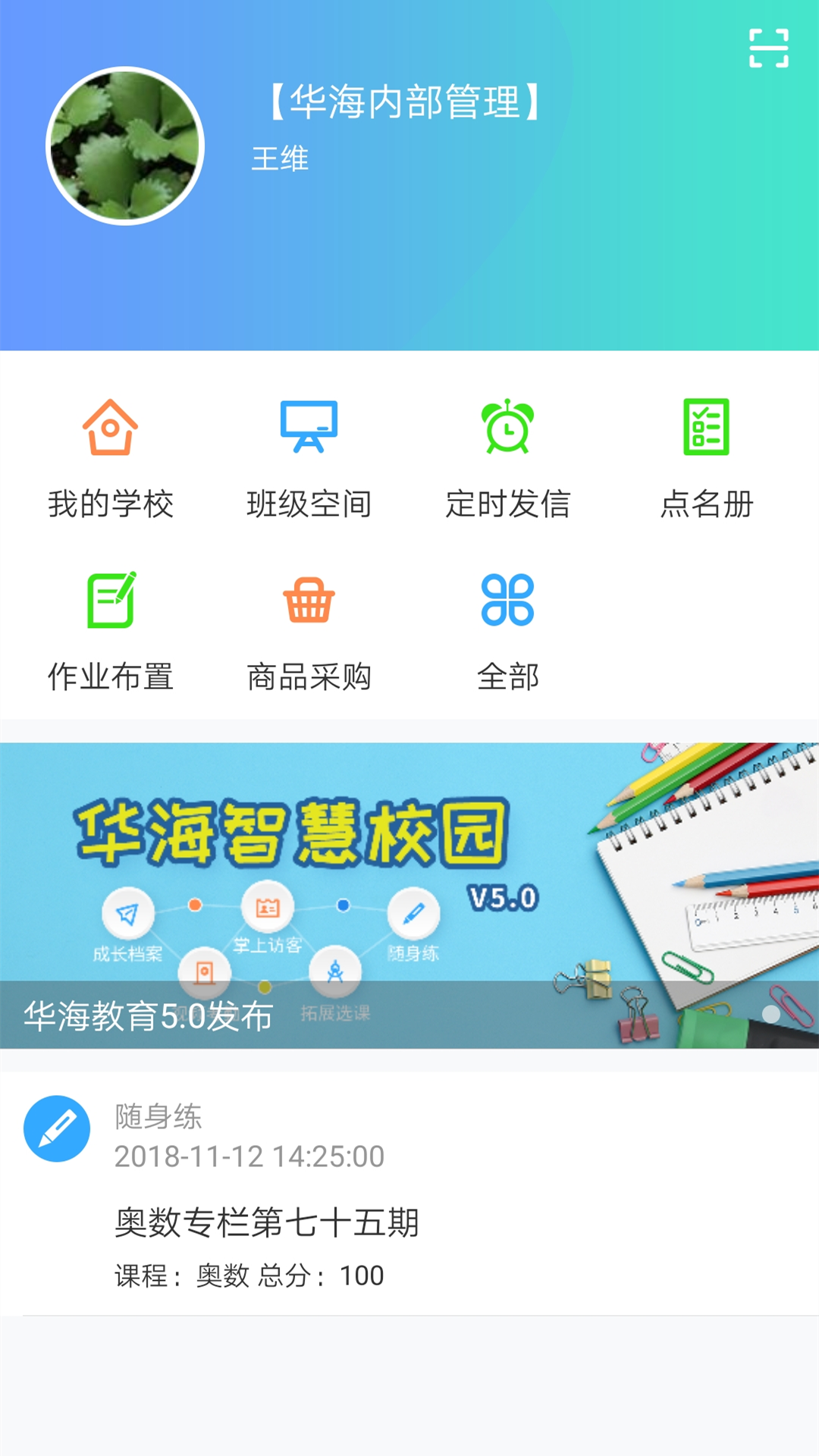Open the 我的学校 home icon
Viewport: 819px width, 1456px height.
(x=110, y=430)
